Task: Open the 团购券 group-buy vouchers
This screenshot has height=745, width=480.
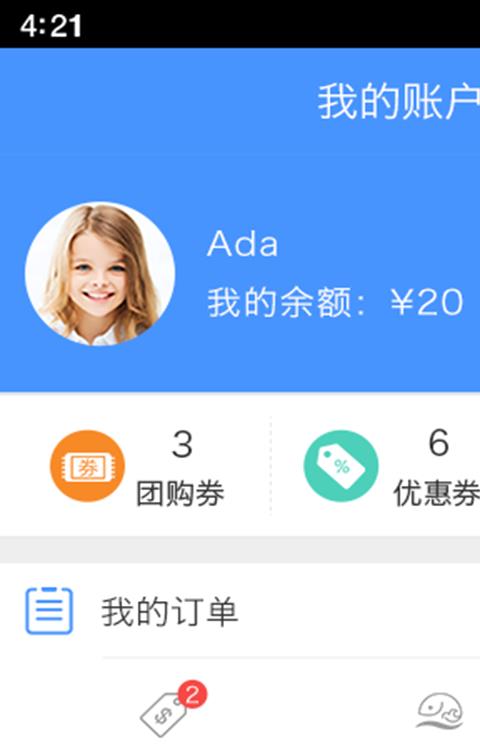Action: tap(137, 466)
